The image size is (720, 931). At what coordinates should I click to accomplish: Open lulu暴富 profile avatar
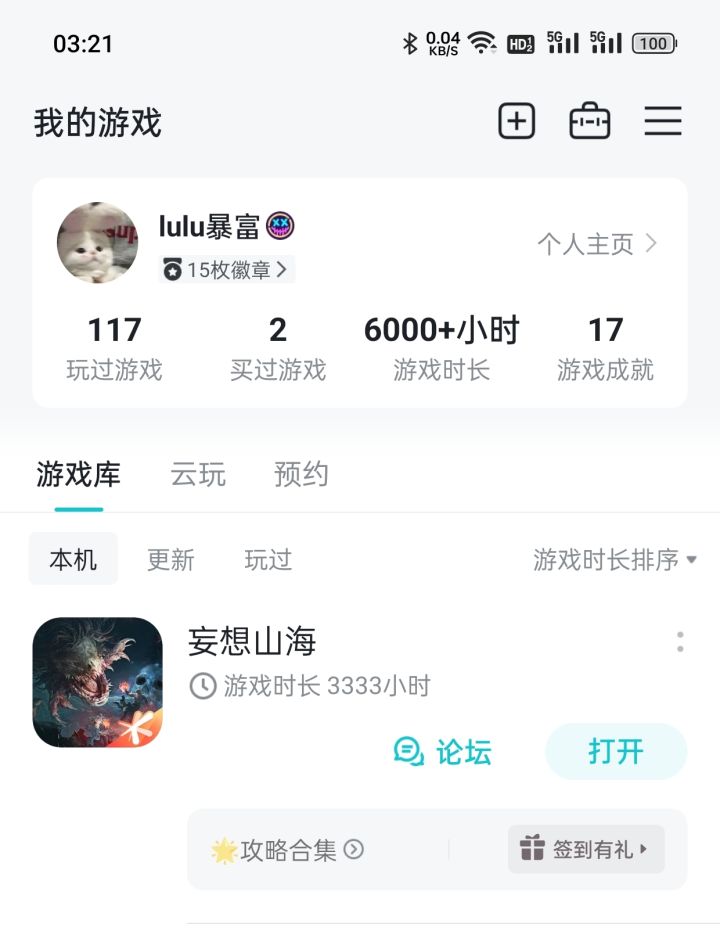pyautogui.click(x=97, y=243)
